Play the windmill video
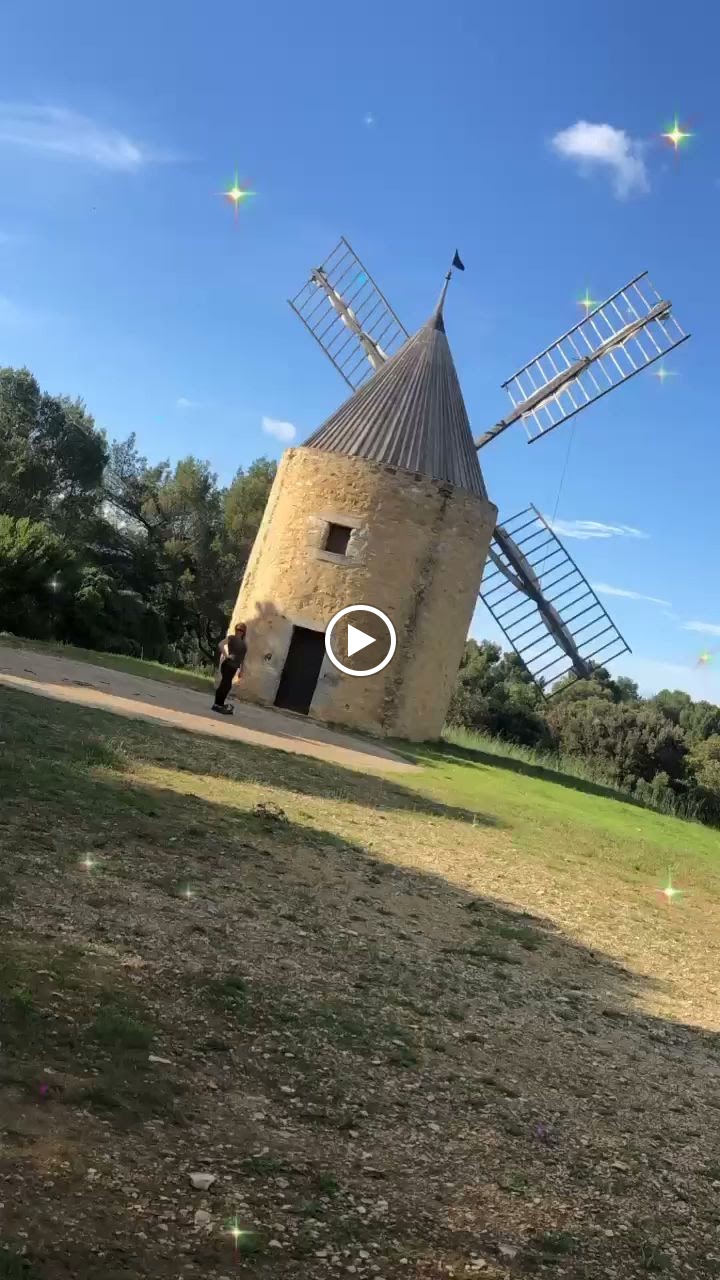 click(x=360, y=640)
